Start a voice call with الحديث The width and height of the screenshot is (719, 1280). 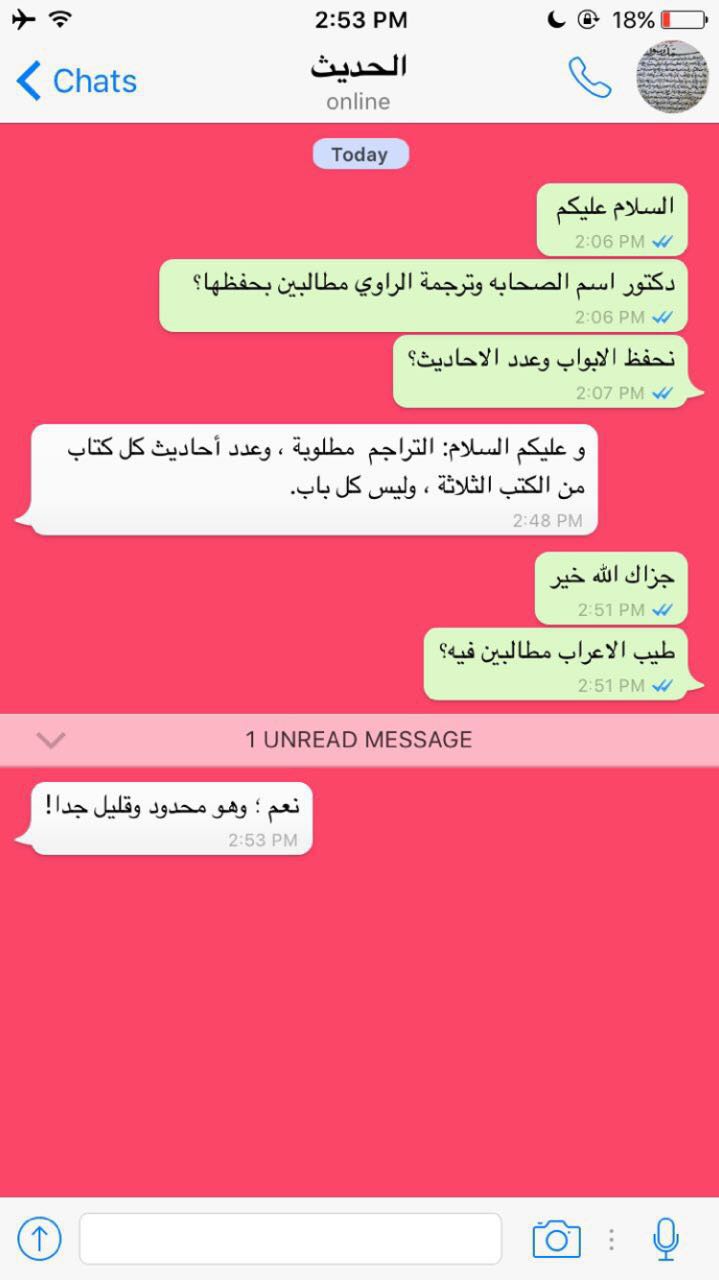click(x=590, y=78)
